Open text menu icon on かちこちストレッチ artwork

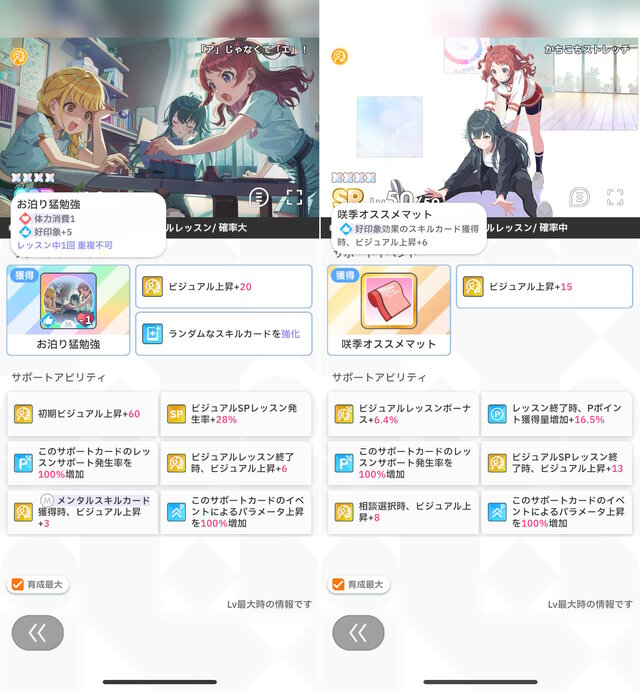point(579,197)
